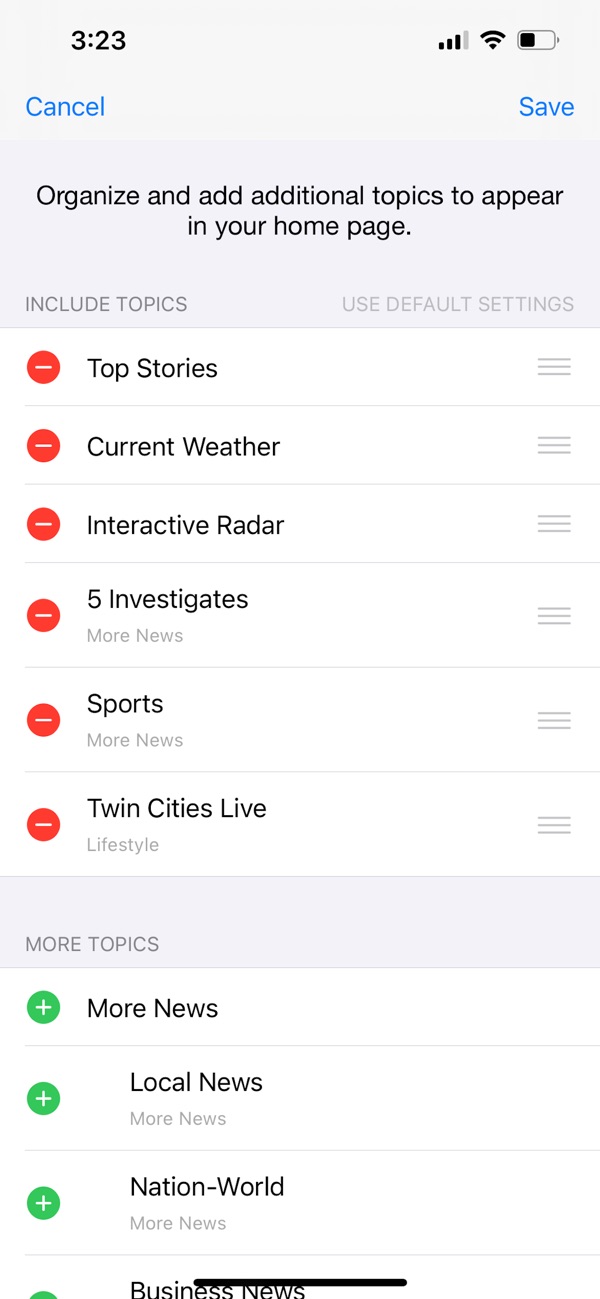The height and width of the screenshot is (1299, 600).
Task: Tap the reorder handle for Top Stories
Action: click(554, 368)
